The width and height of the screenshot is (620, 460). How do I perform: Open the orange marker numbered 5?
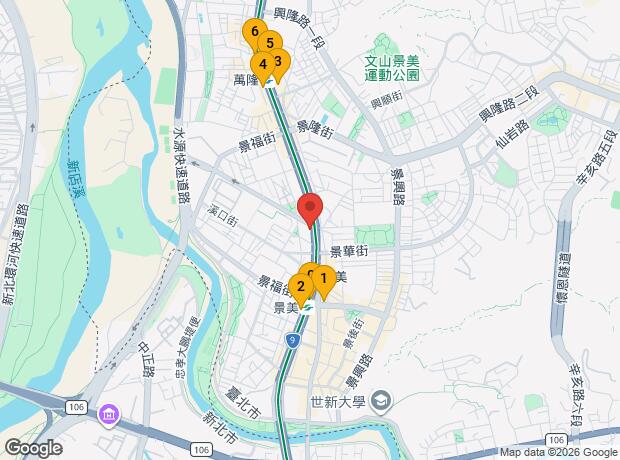tap(270, 44)
